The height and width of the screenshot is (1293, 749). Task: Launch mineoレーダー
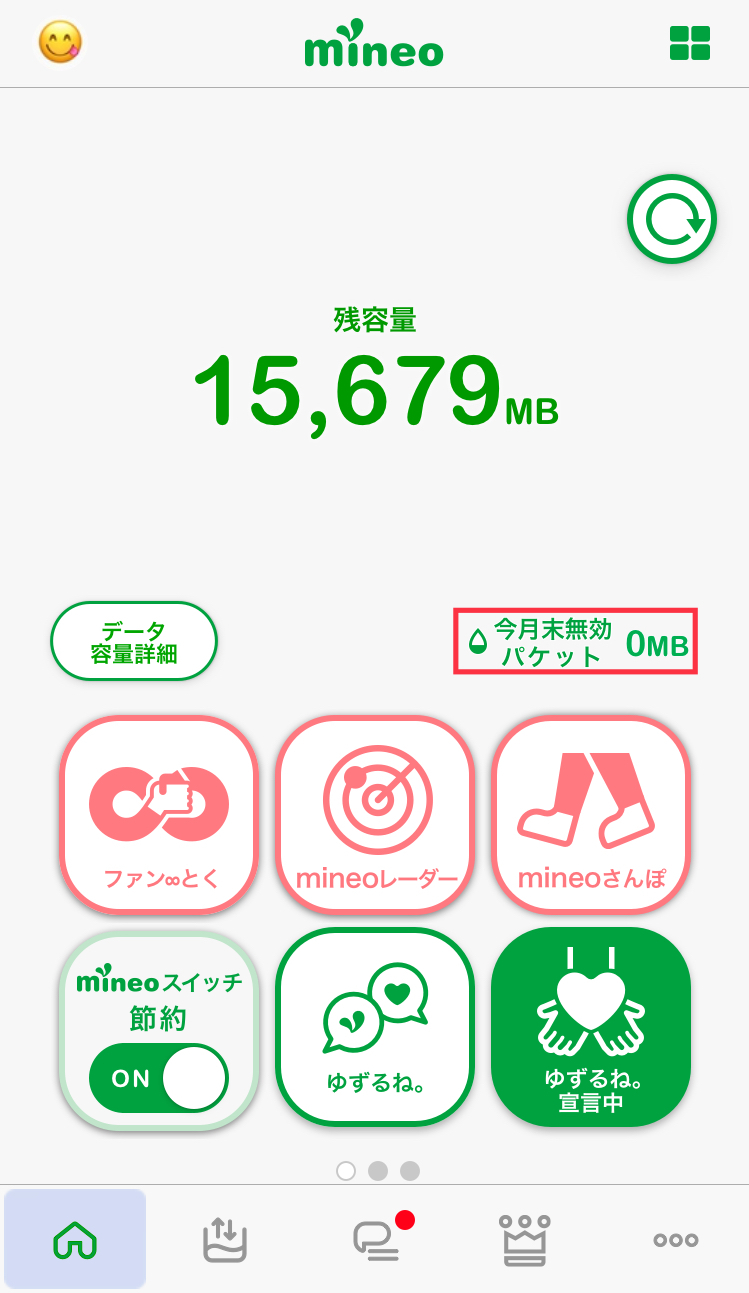(x=376, y=813)
